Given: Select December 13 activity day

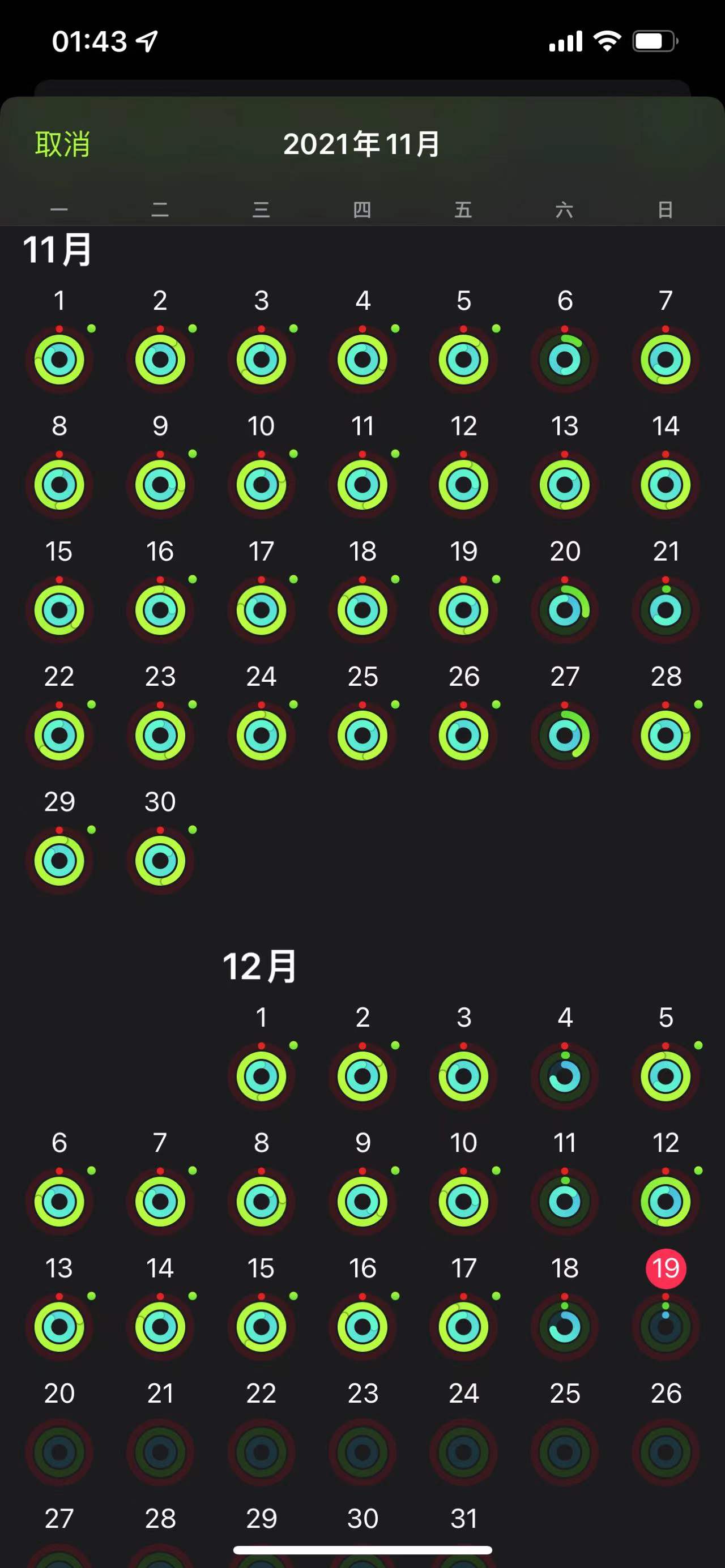Looking at the screenshot, I should pyautogui.click(x=59, y=1327).
